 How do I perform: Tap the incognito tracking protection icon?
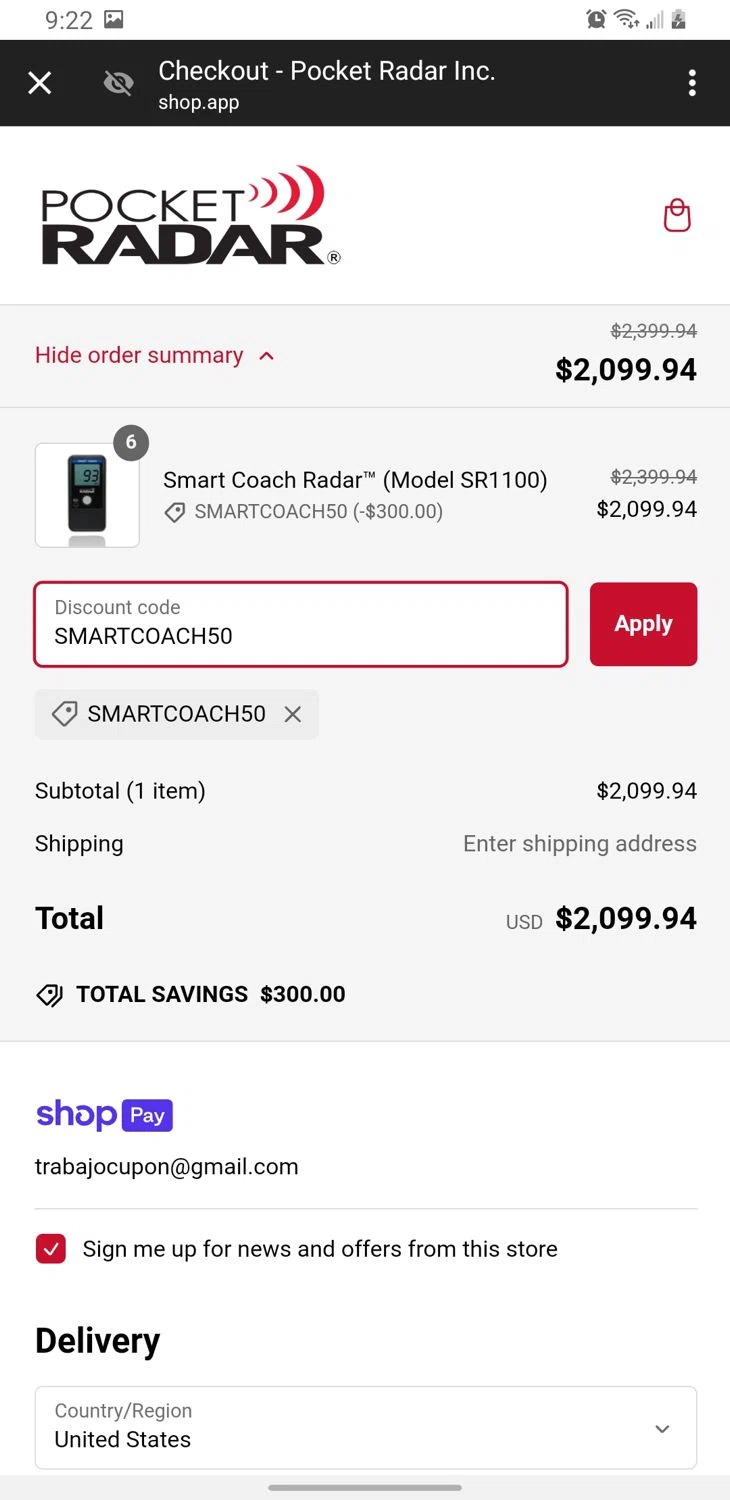click(x=118, y=83)
